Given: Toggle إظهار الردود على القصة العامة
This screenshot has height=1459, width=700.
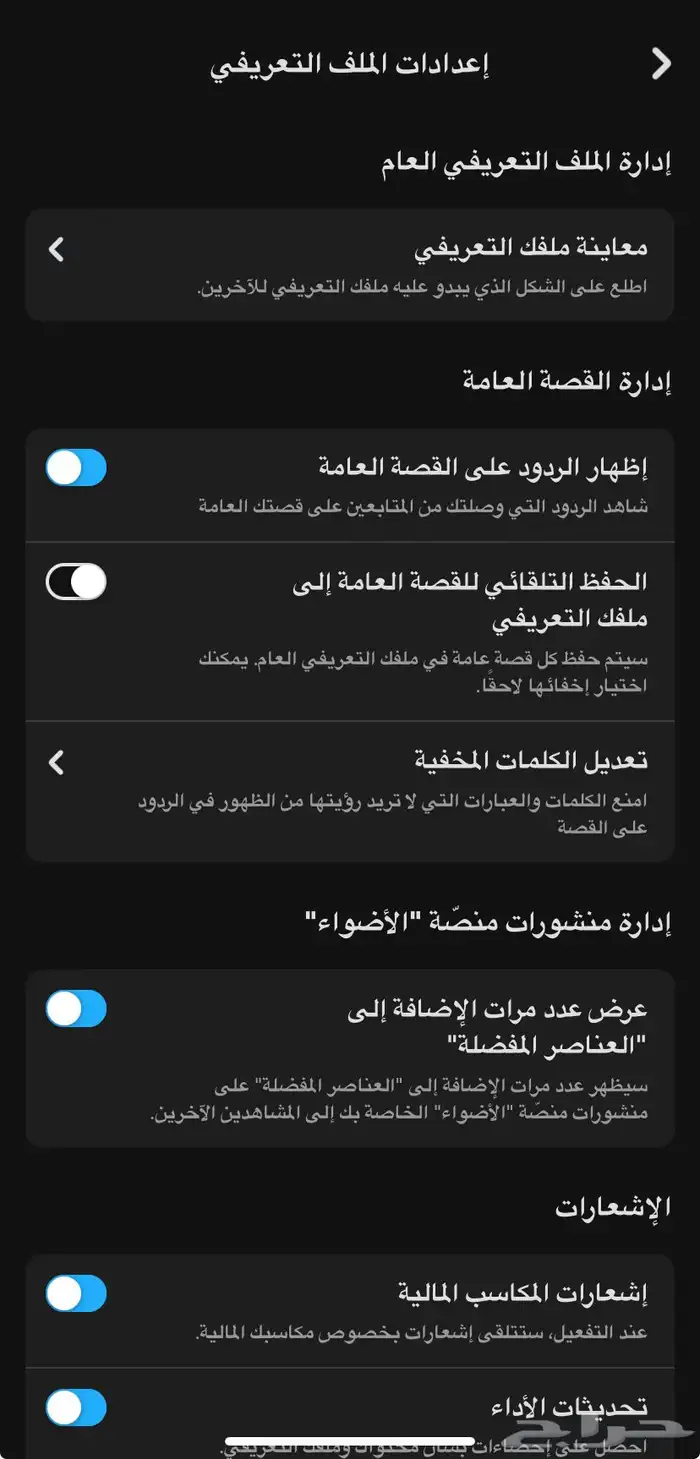Looking at the screenshot, I should (76, 468).
